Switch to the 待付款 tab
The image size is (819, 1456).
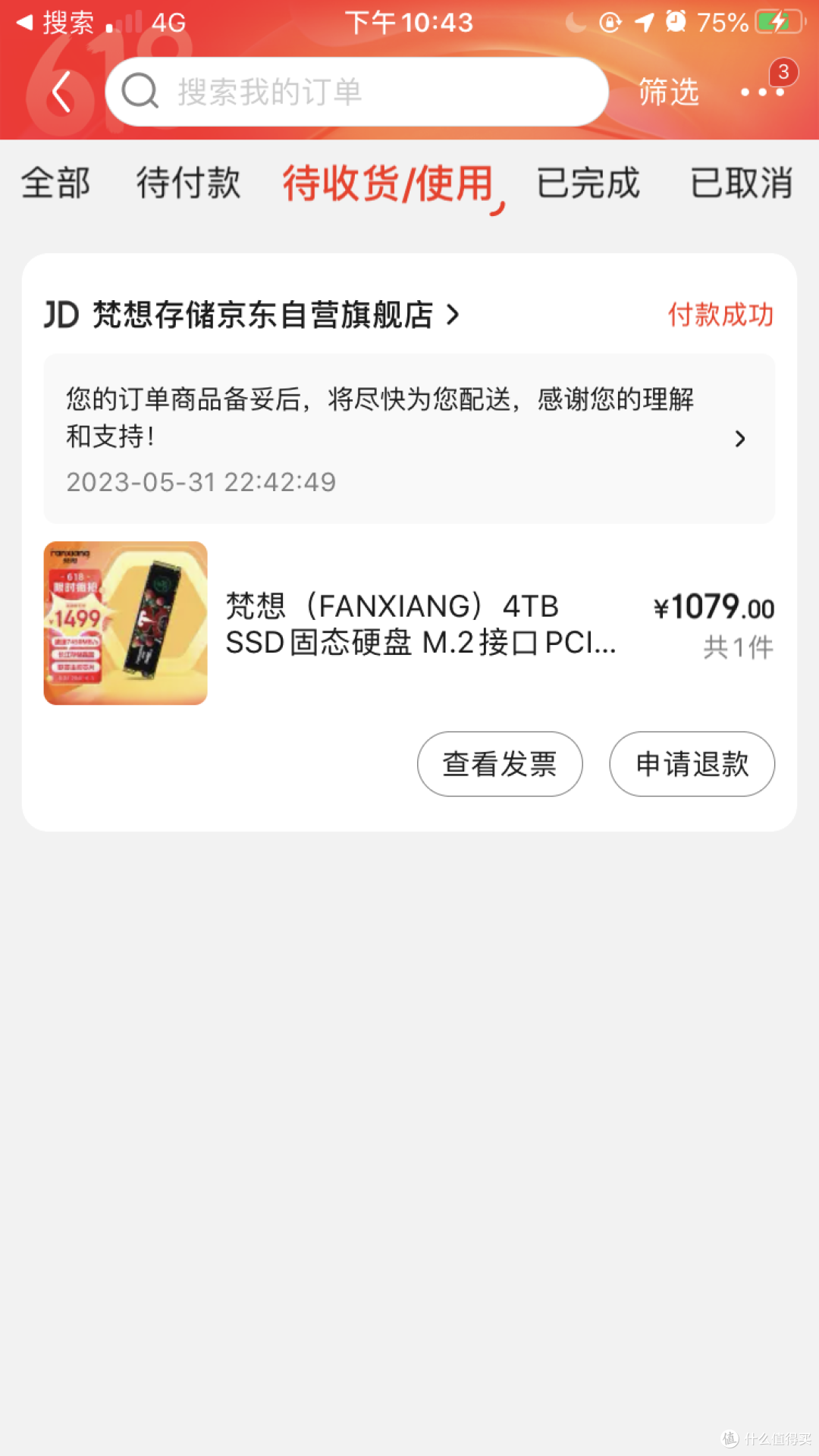[x=190, y=183]
